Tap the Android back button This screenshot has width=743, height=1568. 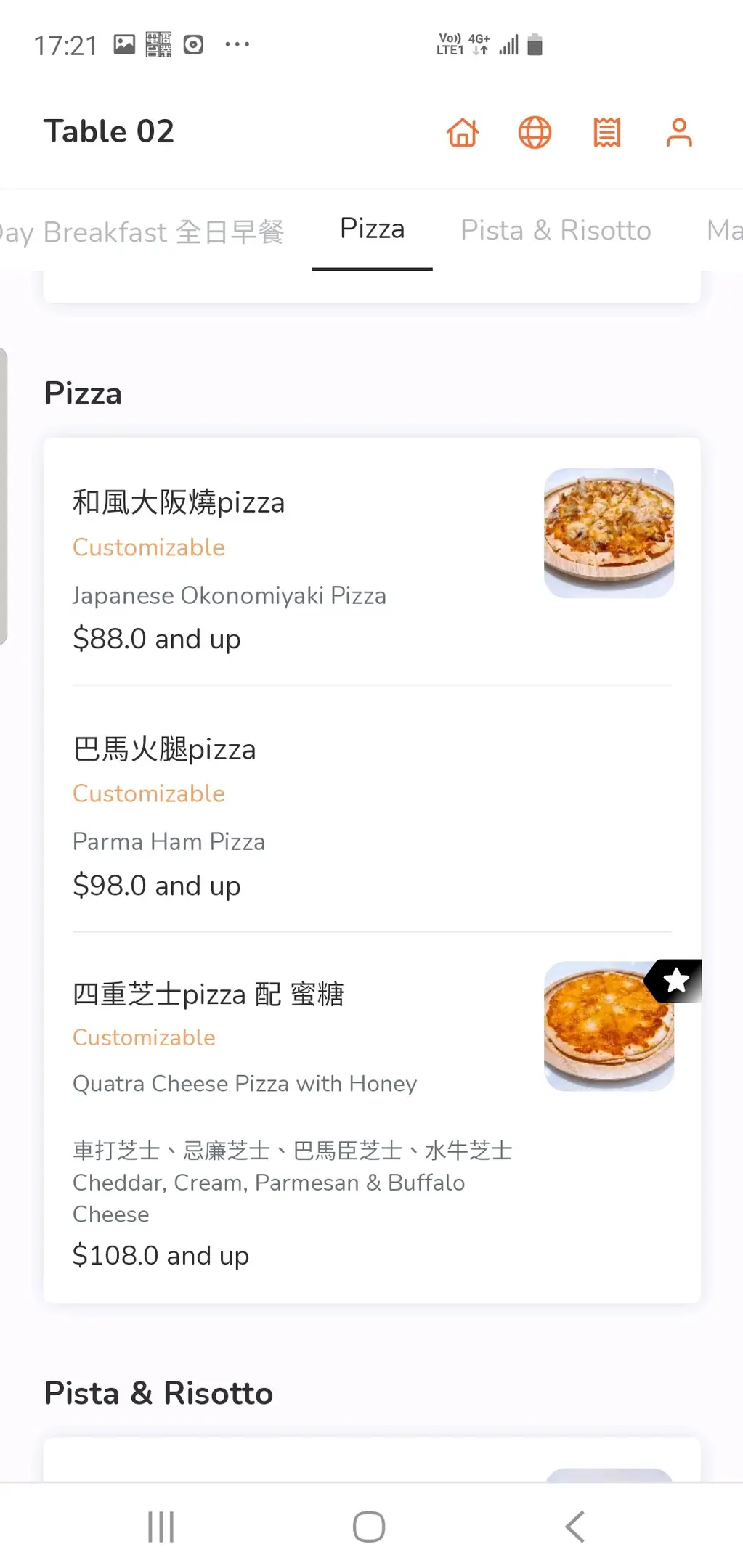[574, 1527]
